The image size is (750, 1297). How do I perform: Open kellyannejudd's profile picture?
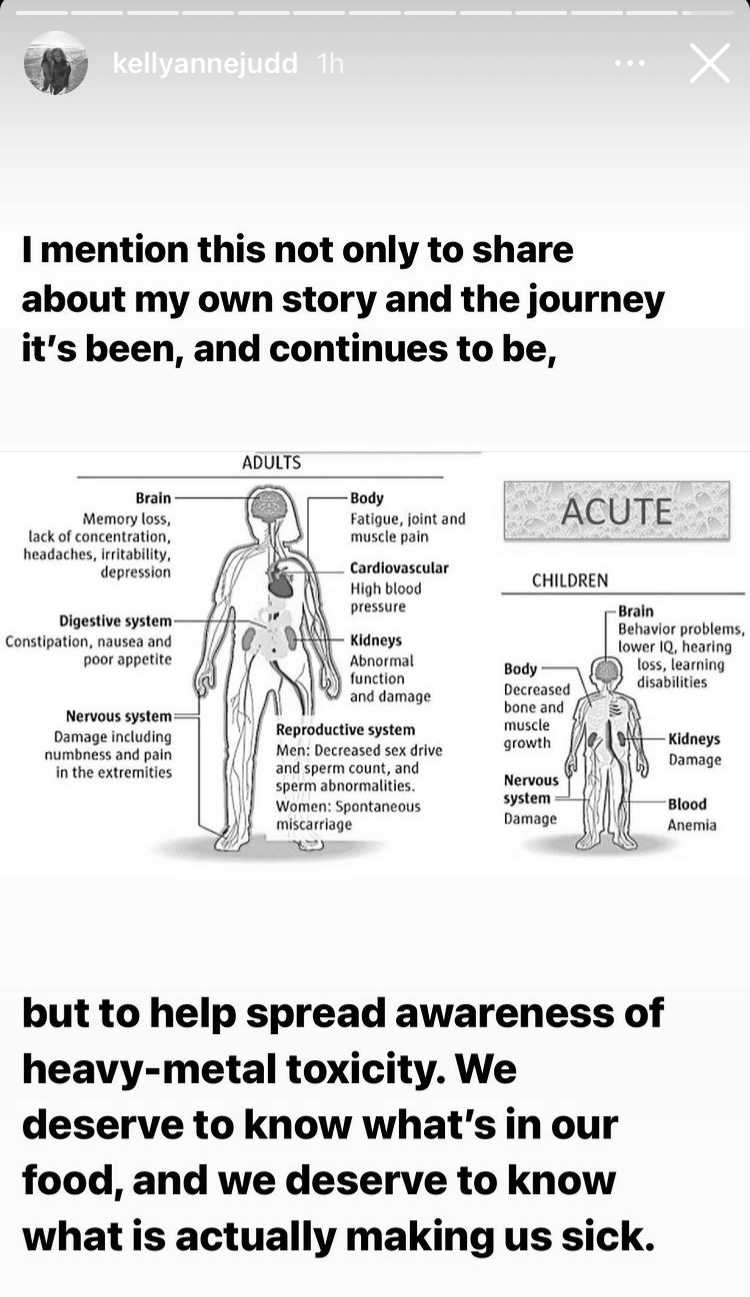click(x=56, y=63)
